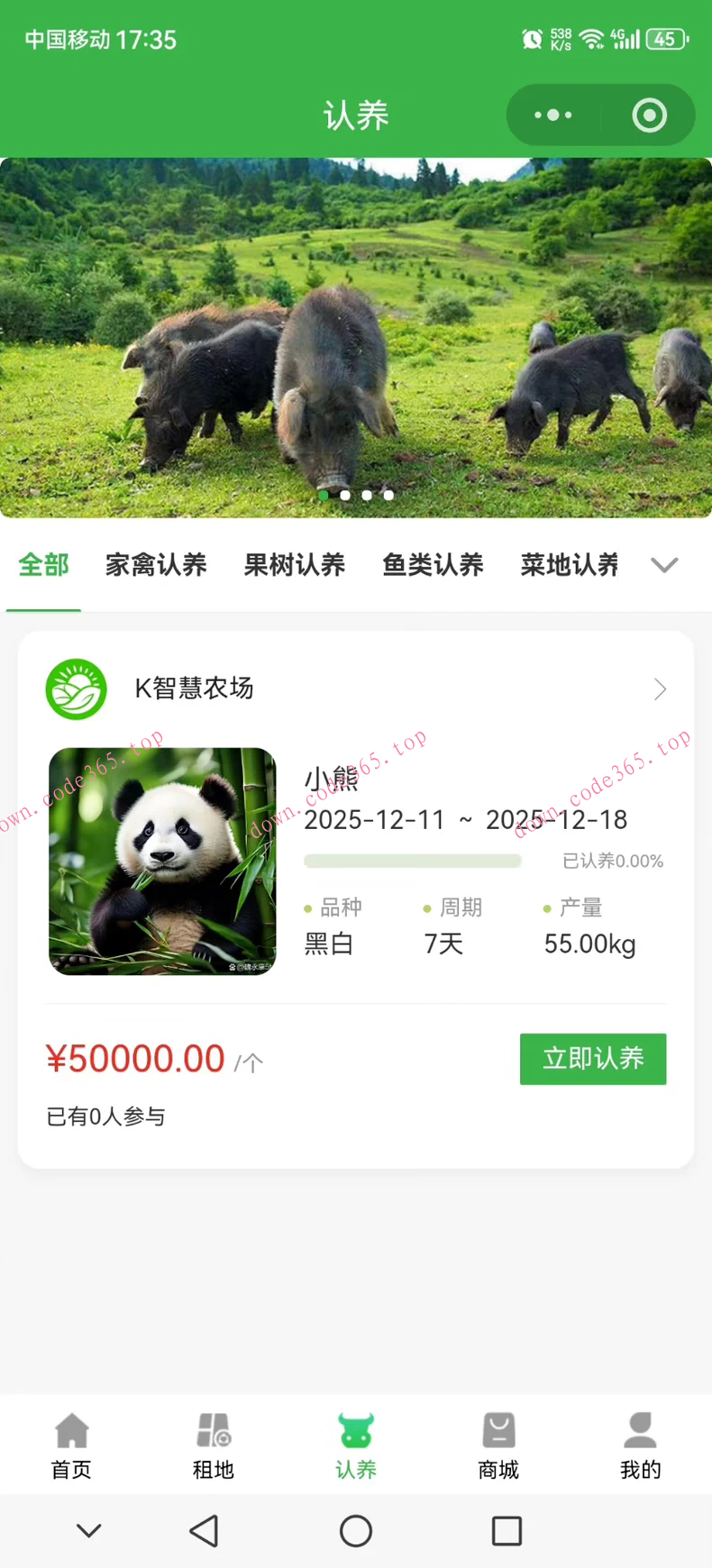This screenshot has height=1568, width=712.
Task: Tap the panda 小熊 thumbnail image
Action: tap(162, 861)
